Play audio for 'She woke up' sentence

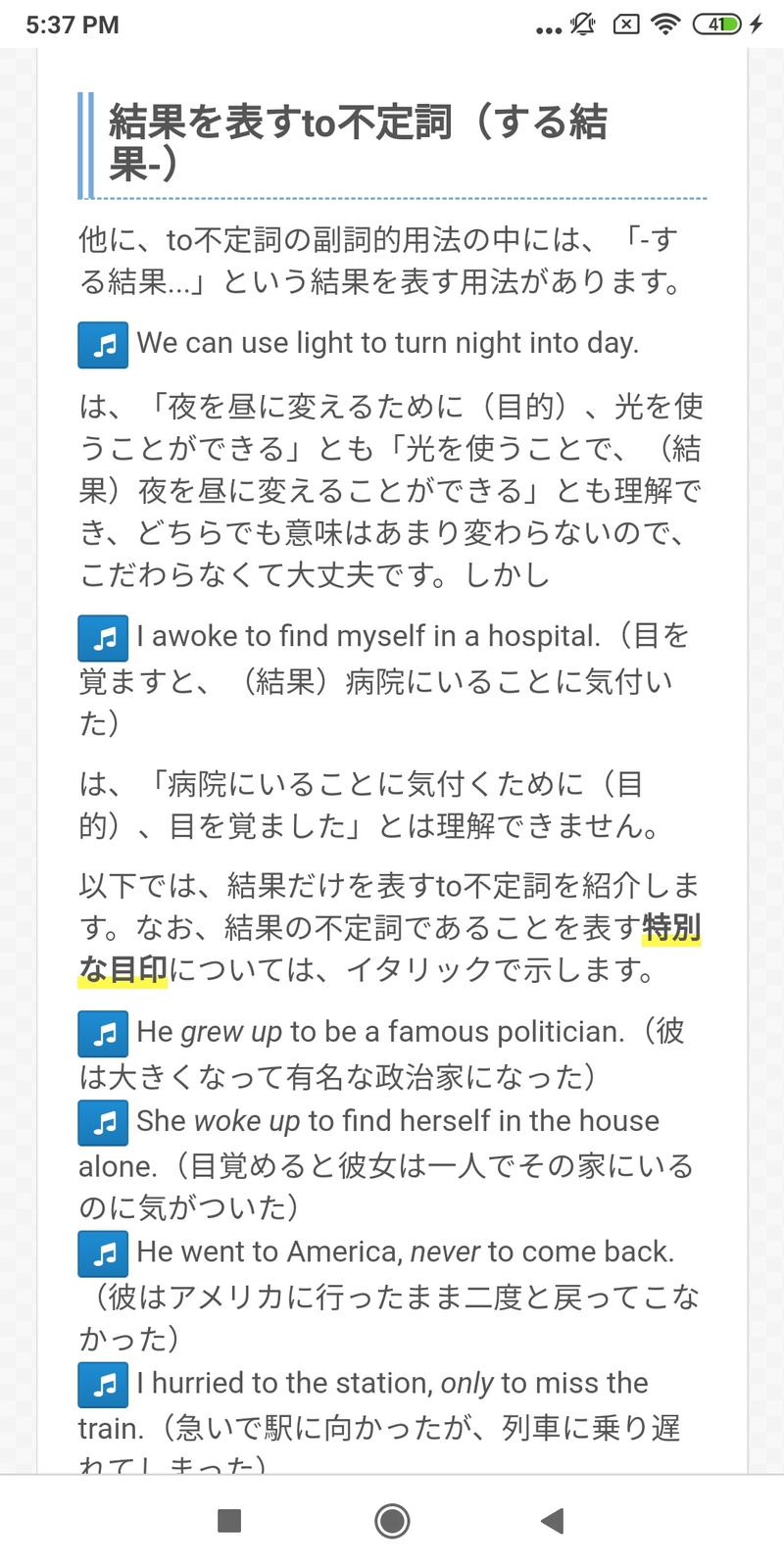click(103, 1122)
